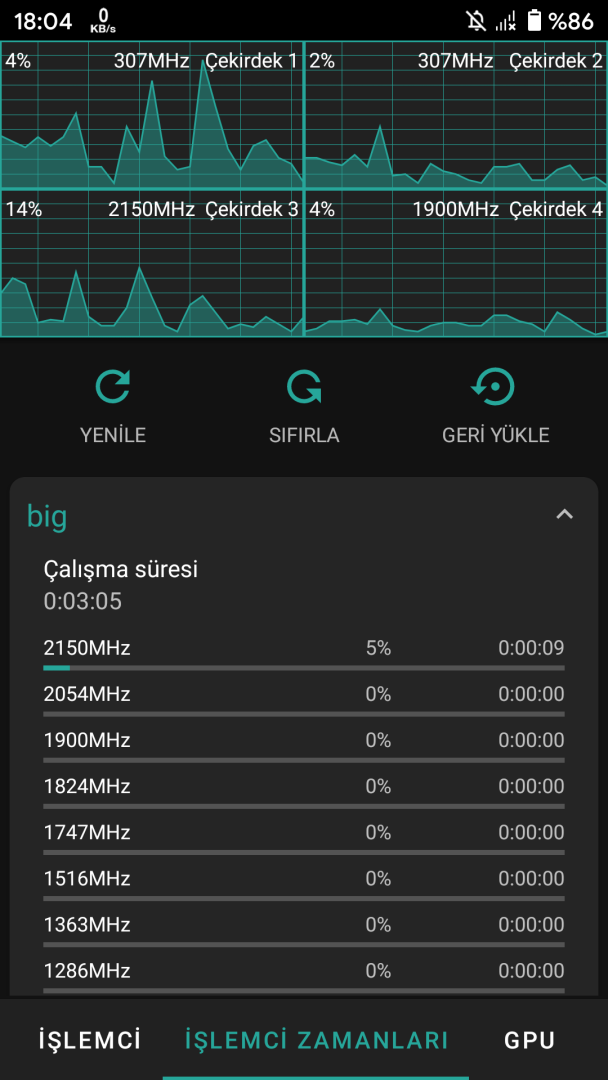The height and width of the screenshot is (1080, 608).
Task: Switch to the İŞLEMCİ tab
Action: 90,1040
